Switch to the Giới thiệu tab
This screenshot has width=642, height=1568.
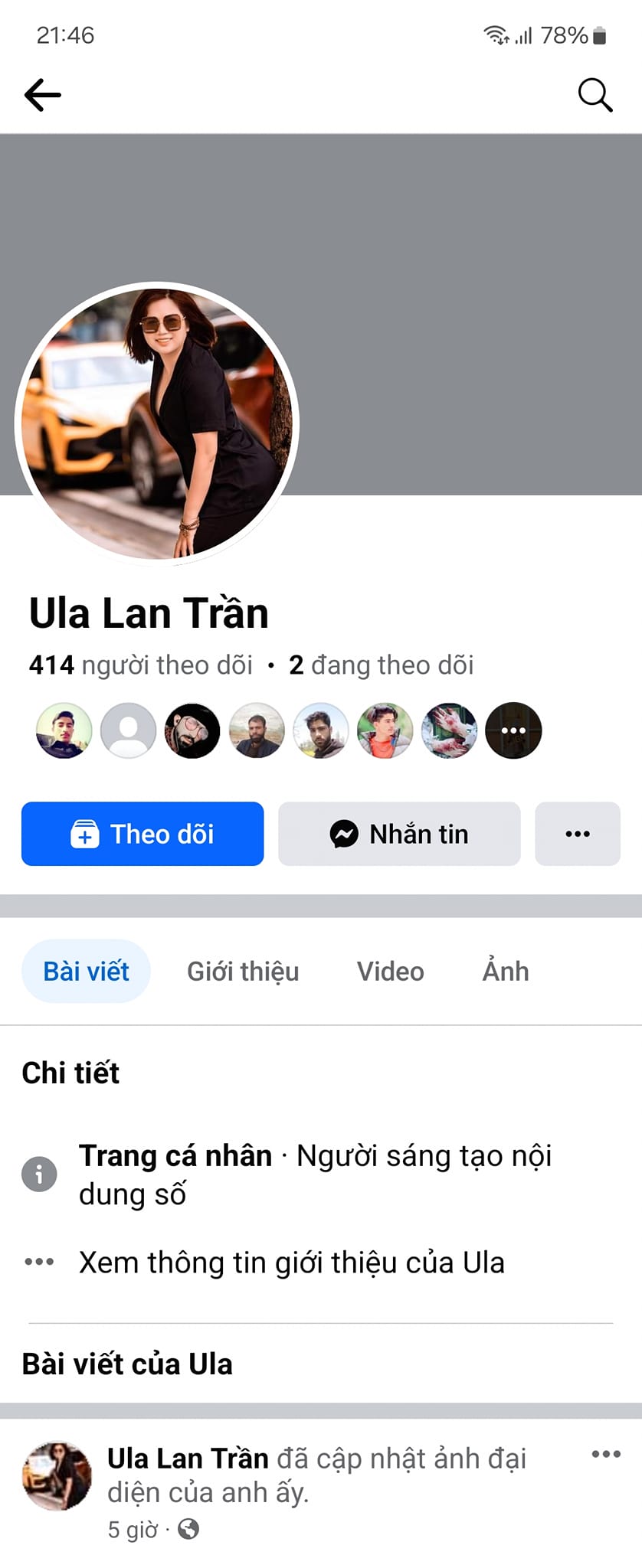pos(243,971)
